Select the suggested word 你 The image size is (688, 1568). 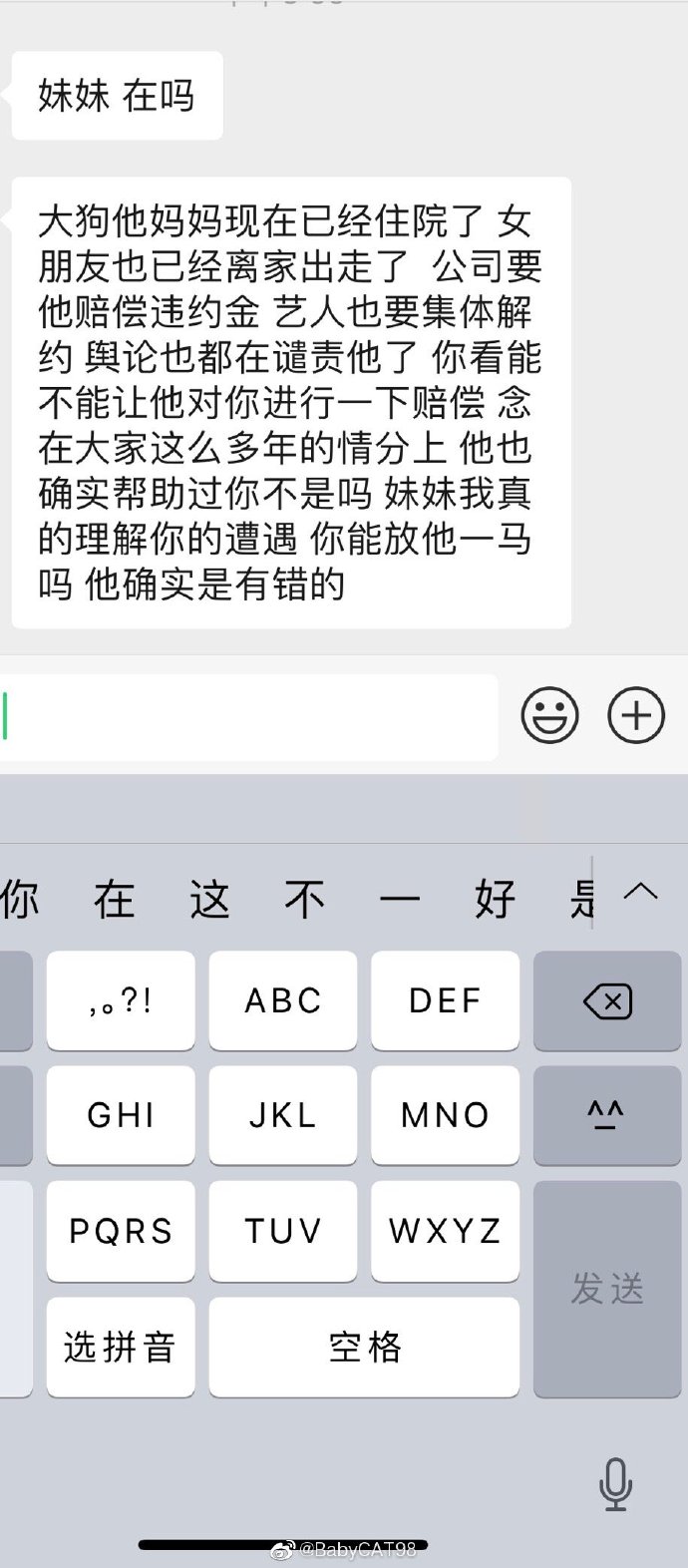click(x=20, y=900)
